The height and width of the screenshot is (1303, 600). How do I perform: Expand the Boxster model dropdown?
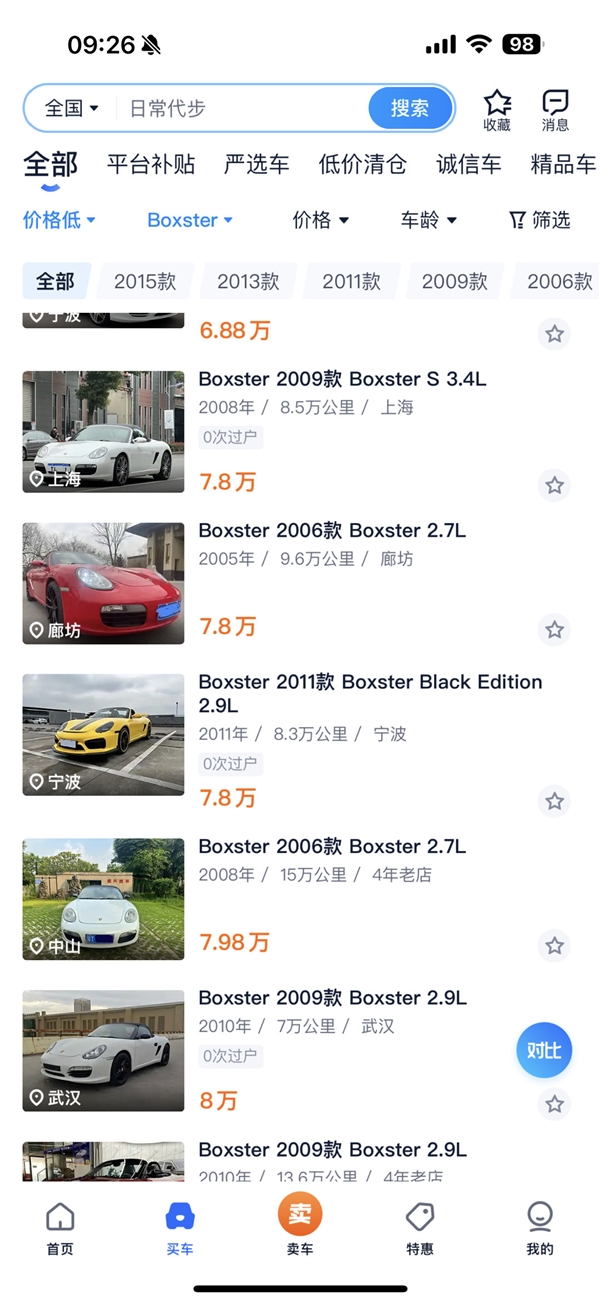190,220
